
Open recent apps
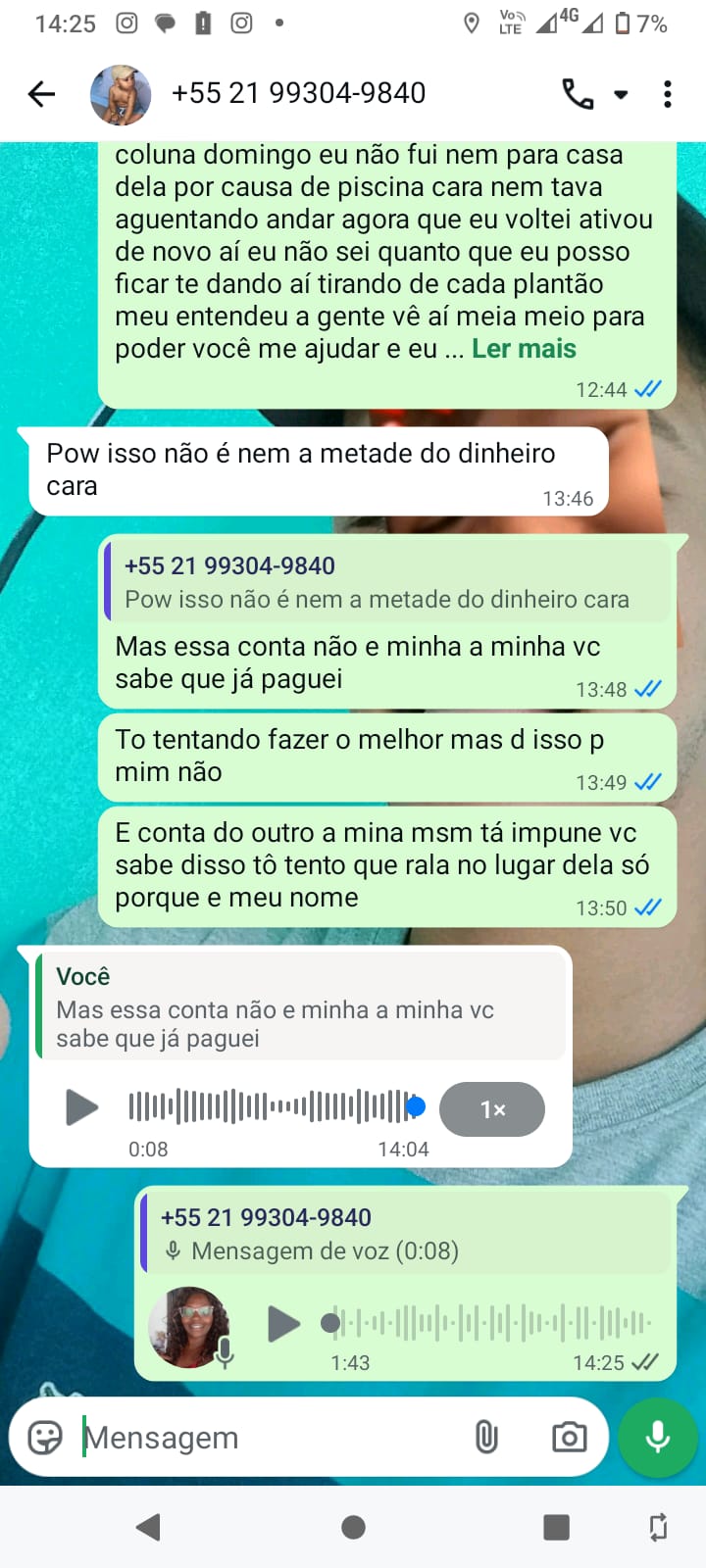point(556,1527)
